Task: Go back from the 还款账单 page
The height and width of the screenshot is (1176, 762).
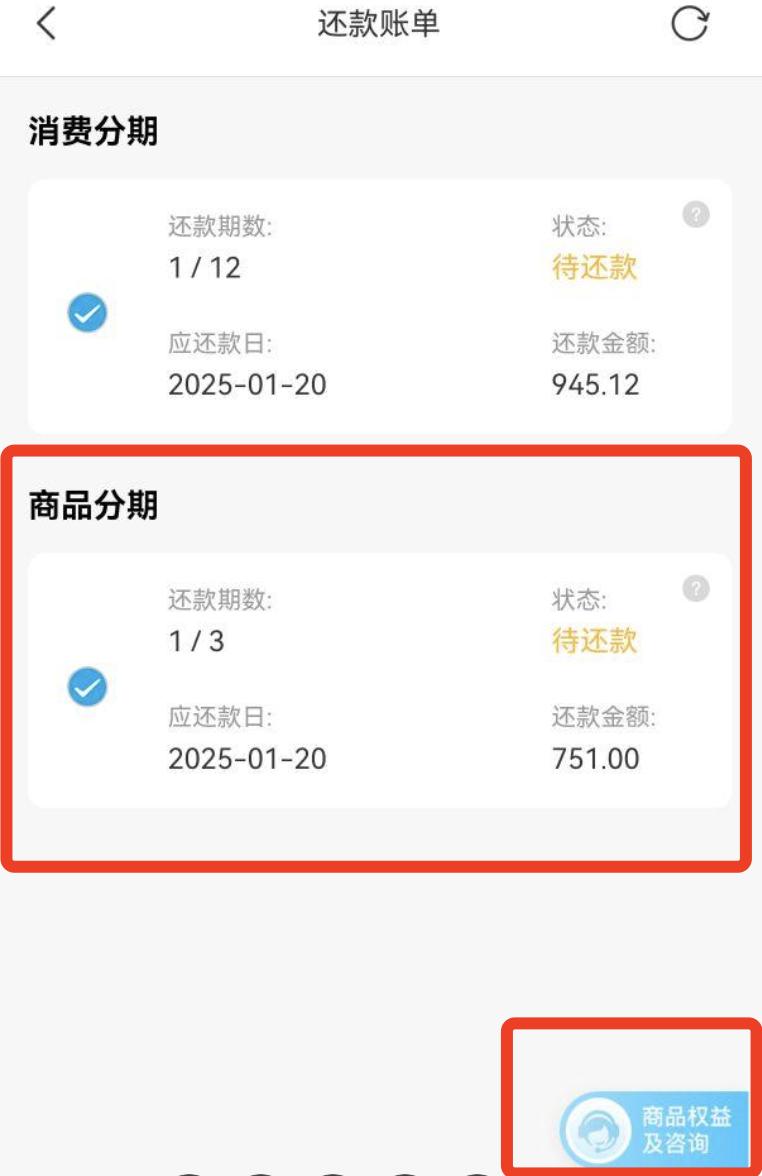Action: point(46,25)
